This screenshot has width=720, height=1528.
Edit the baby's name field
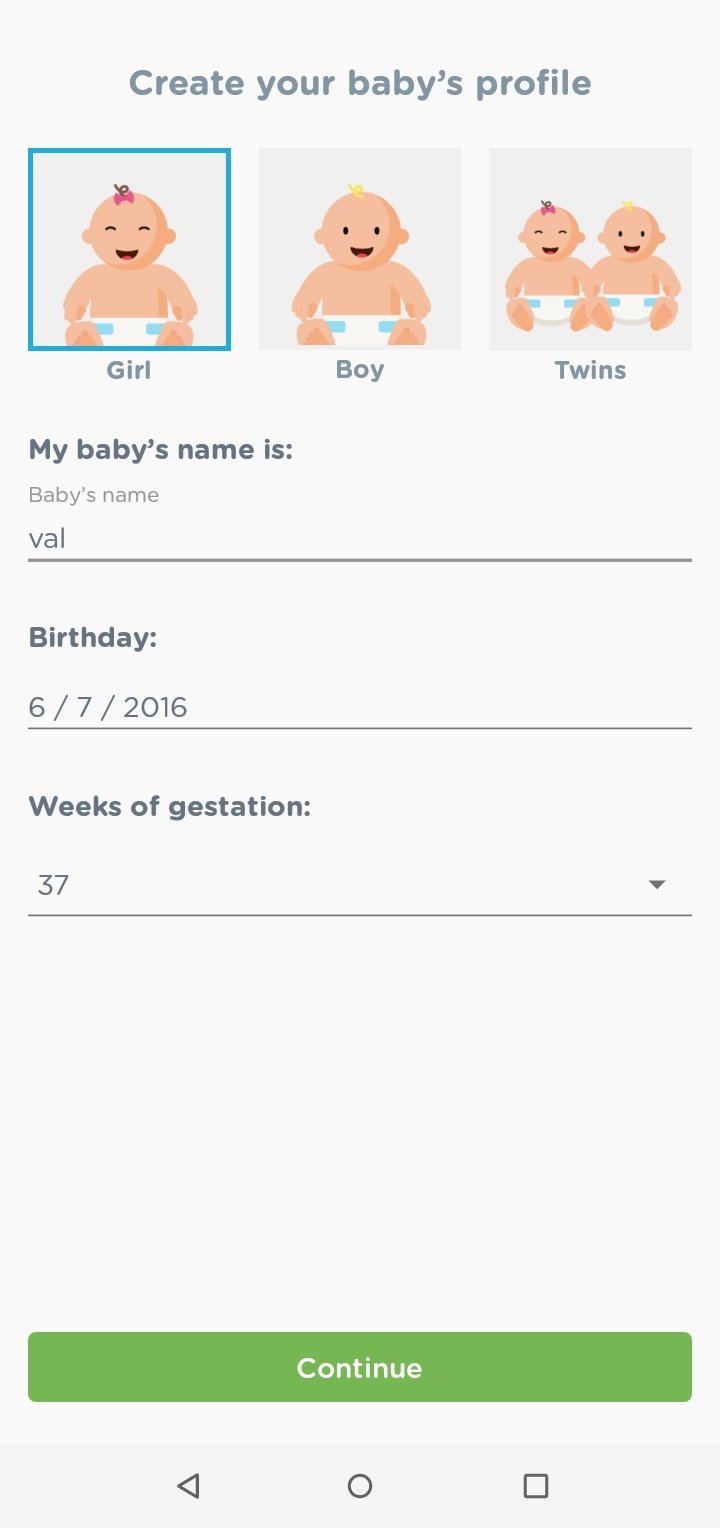coord(360,539)
